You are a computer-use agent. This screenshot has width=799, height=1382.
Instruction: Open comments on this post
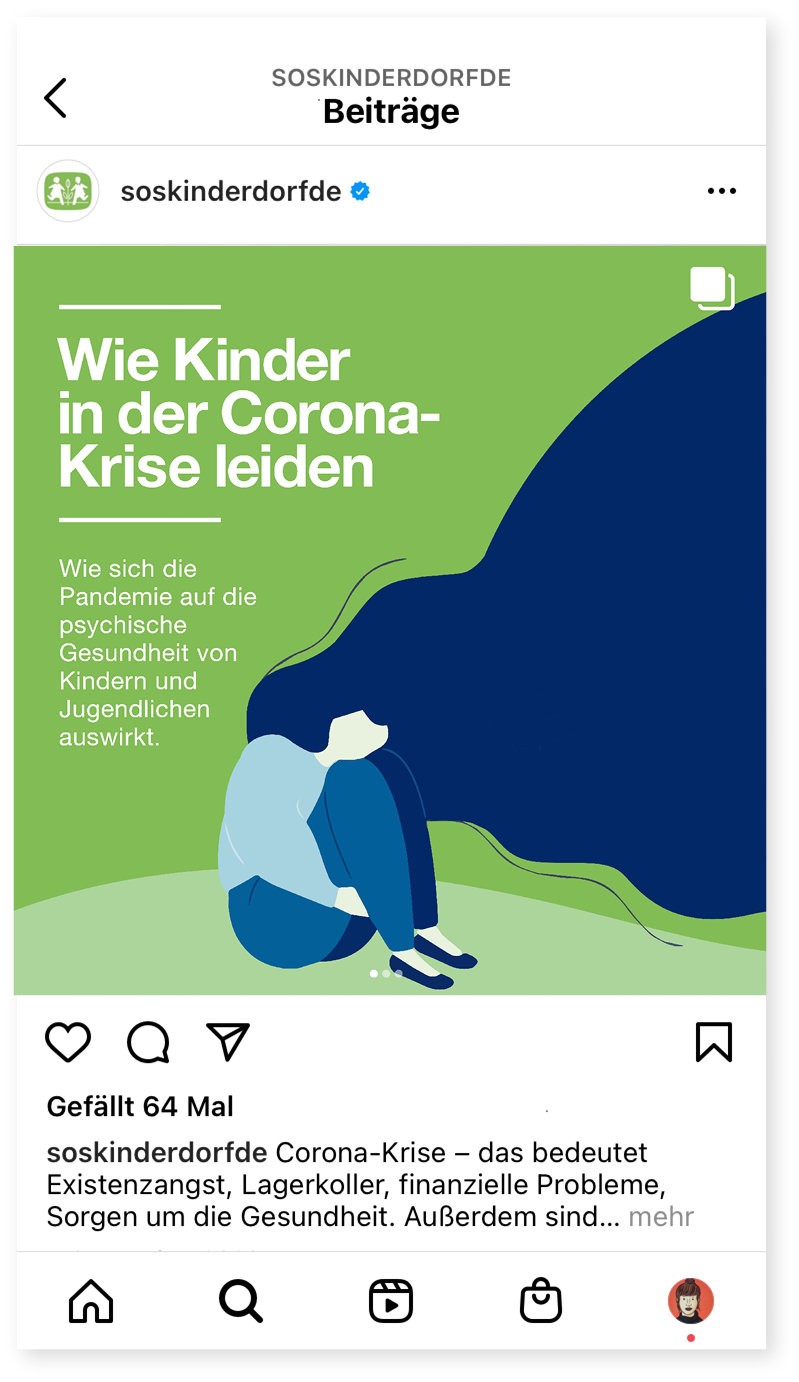tap(148, 1043)
